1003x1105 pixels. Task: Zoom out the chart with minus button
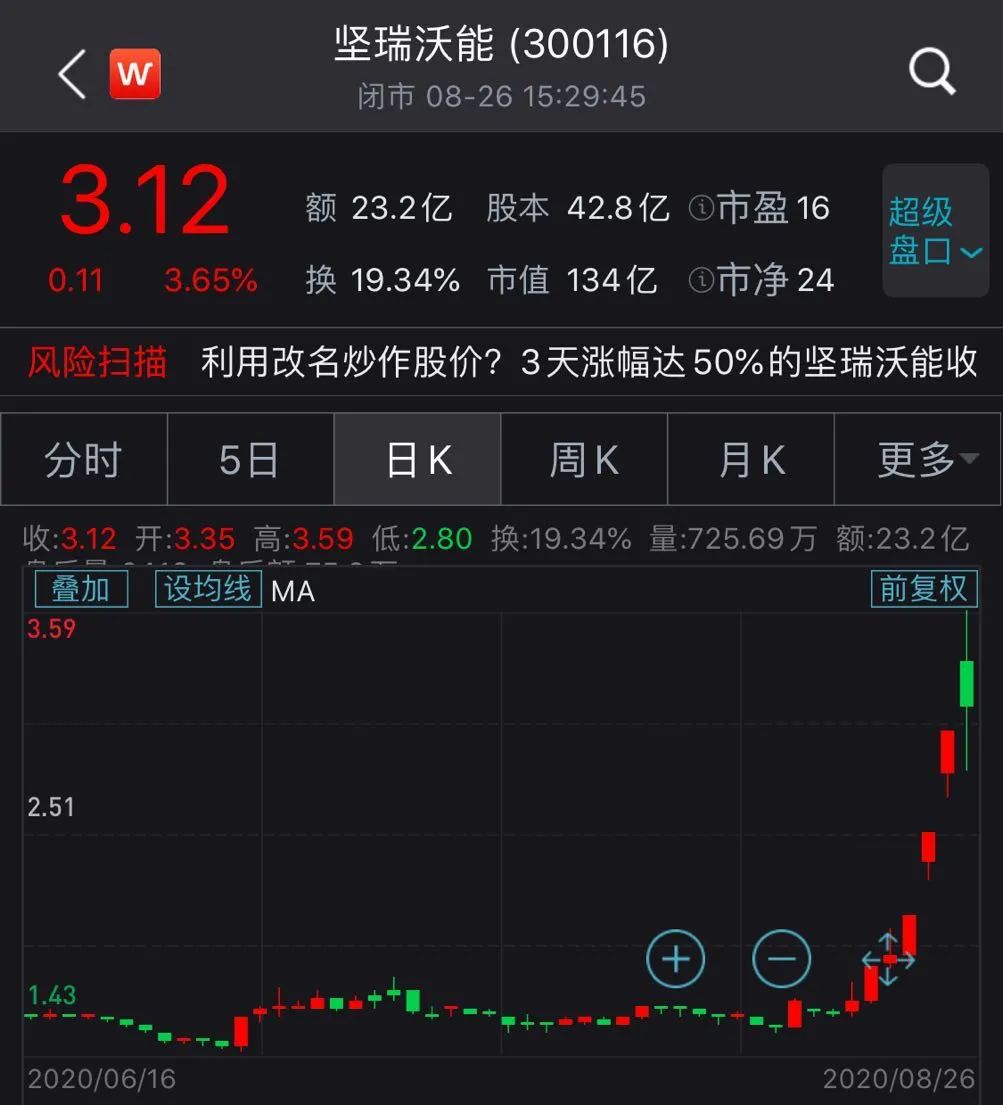point(781,958)
